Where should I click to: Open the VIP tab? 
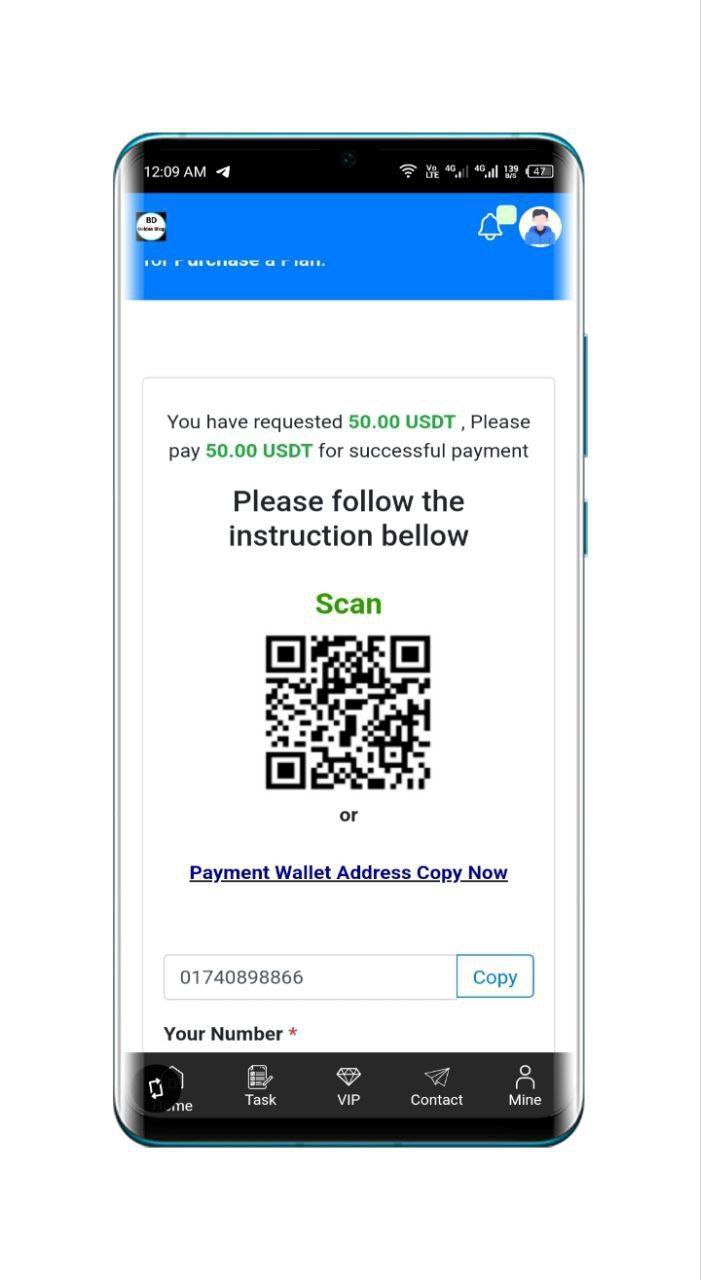[348, 1086]
